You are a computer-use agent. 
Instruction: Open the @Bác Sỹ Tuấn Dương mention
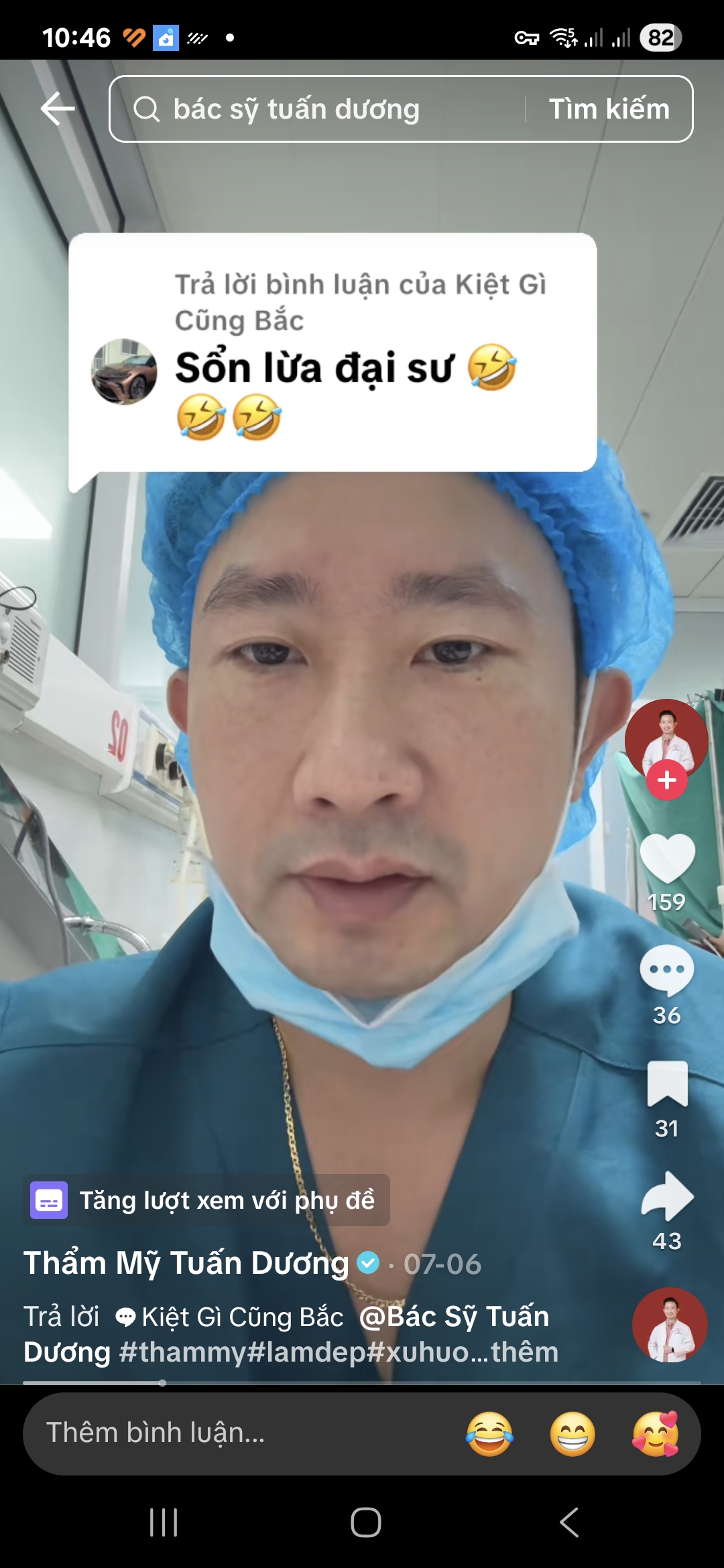(x=455, y=1317)
